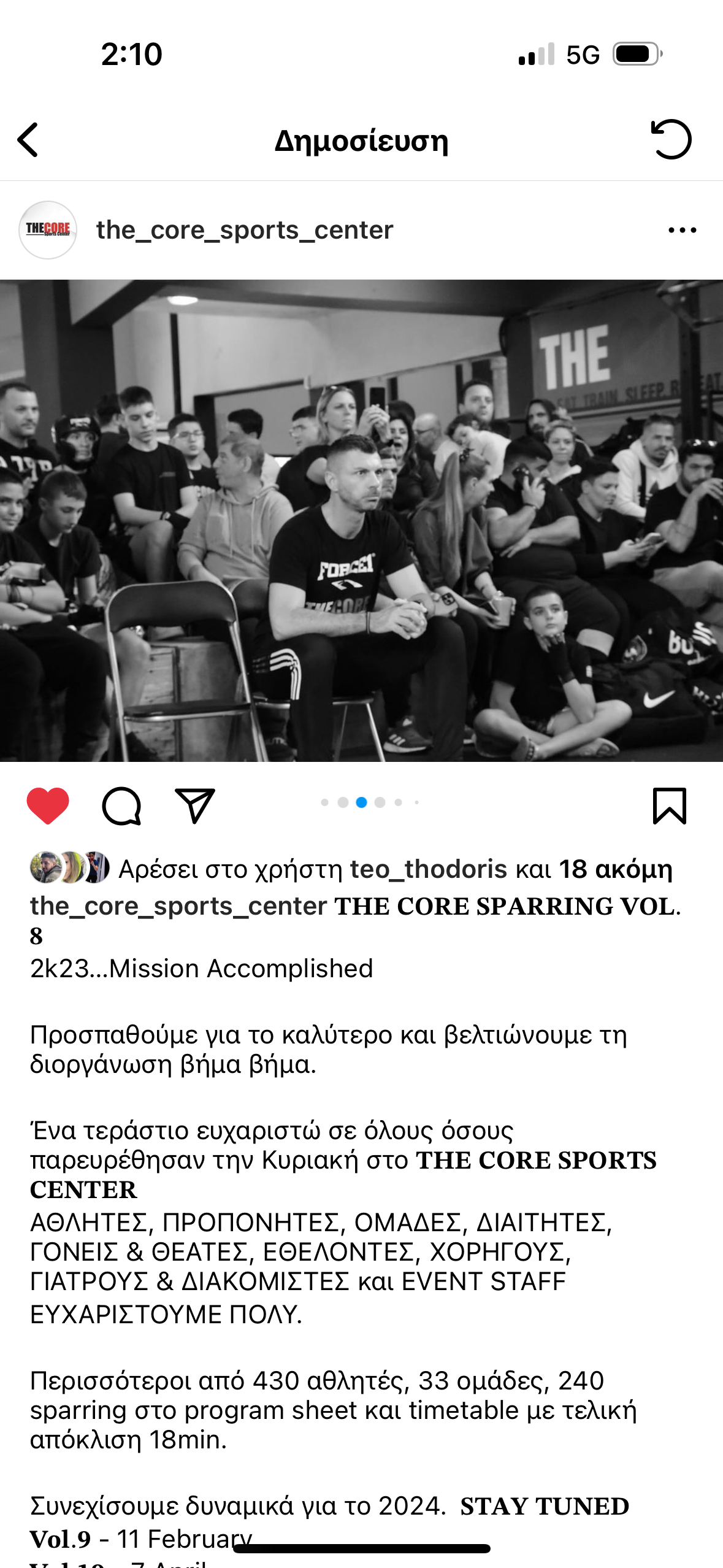Open the_core_sports_center profile picture

point(48,230)
